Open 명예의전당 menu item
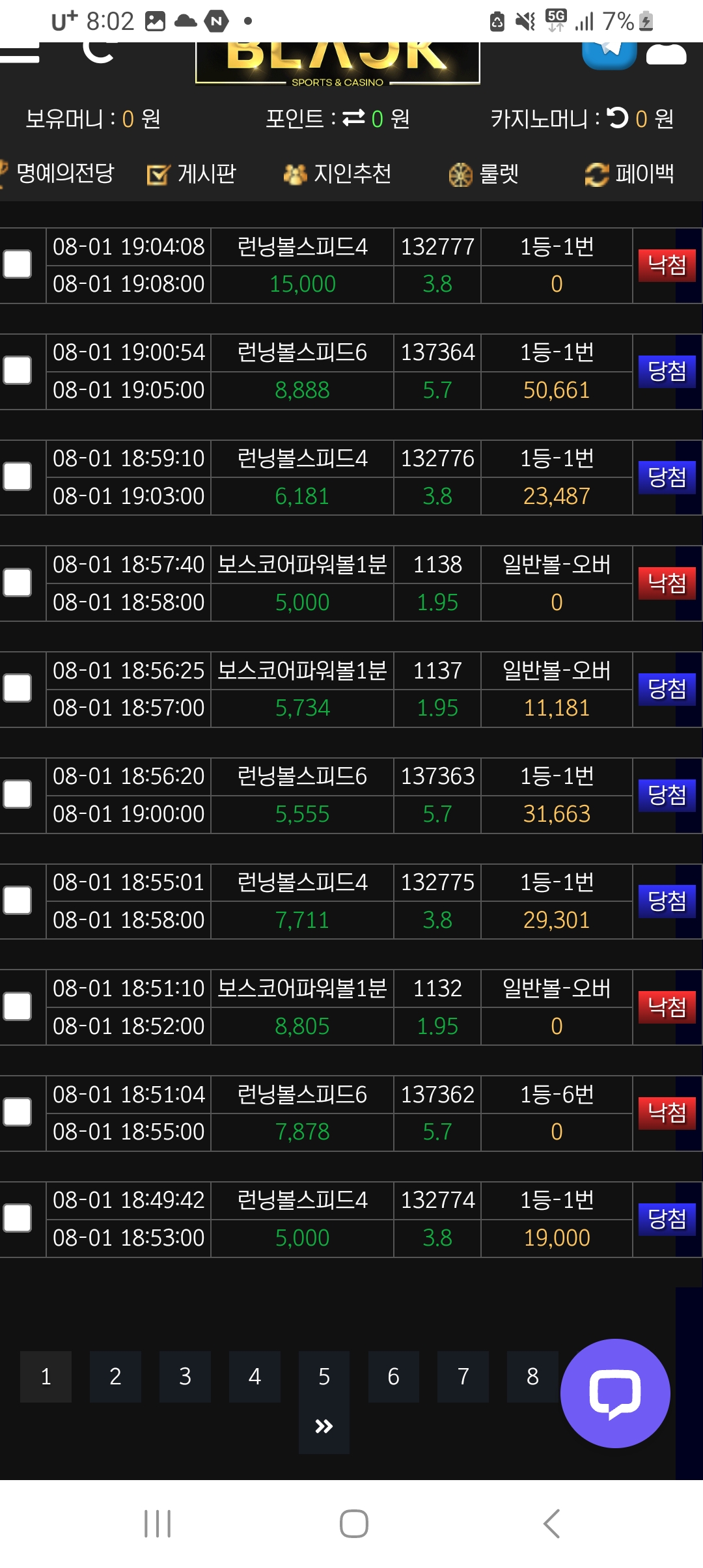 pos(57,173)
